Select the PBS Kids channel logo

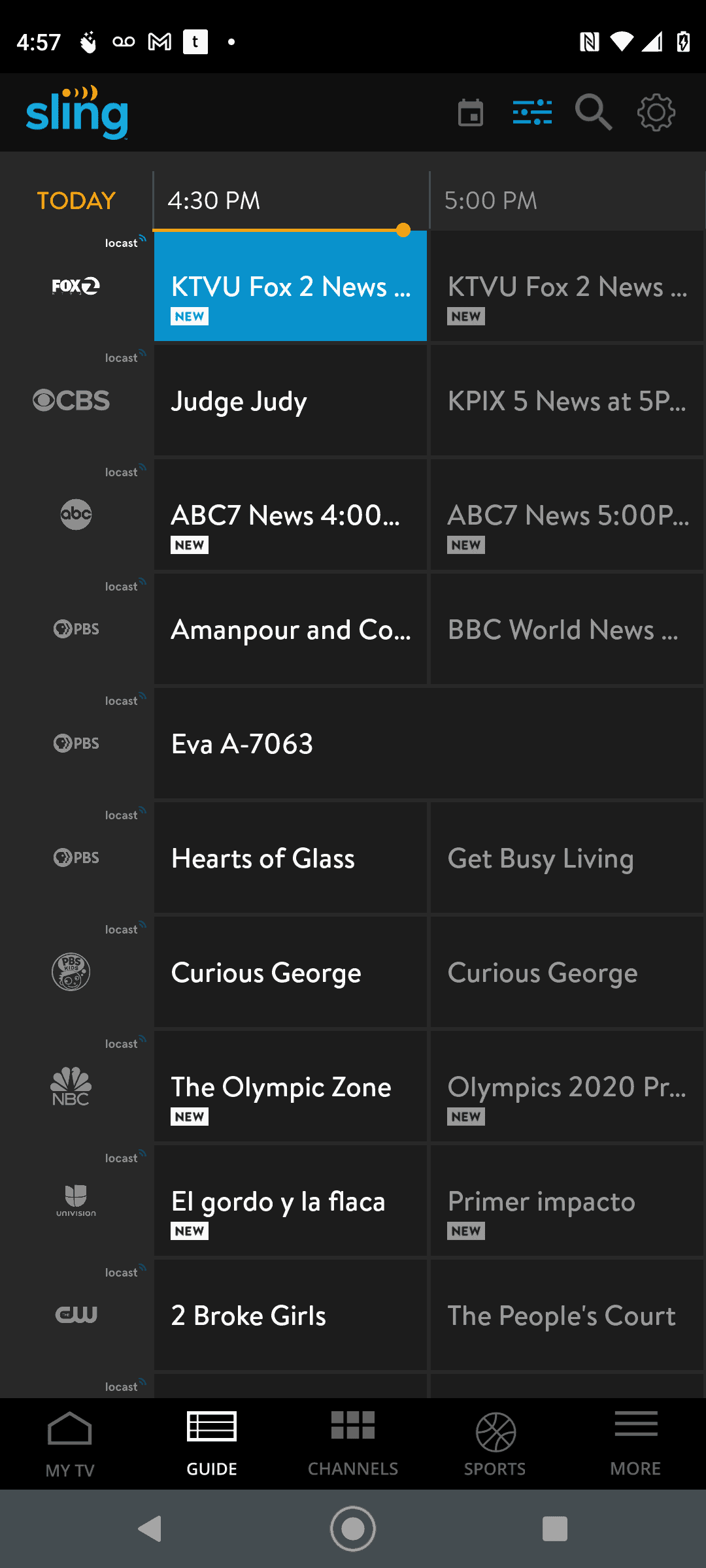[x=71, y=972]
